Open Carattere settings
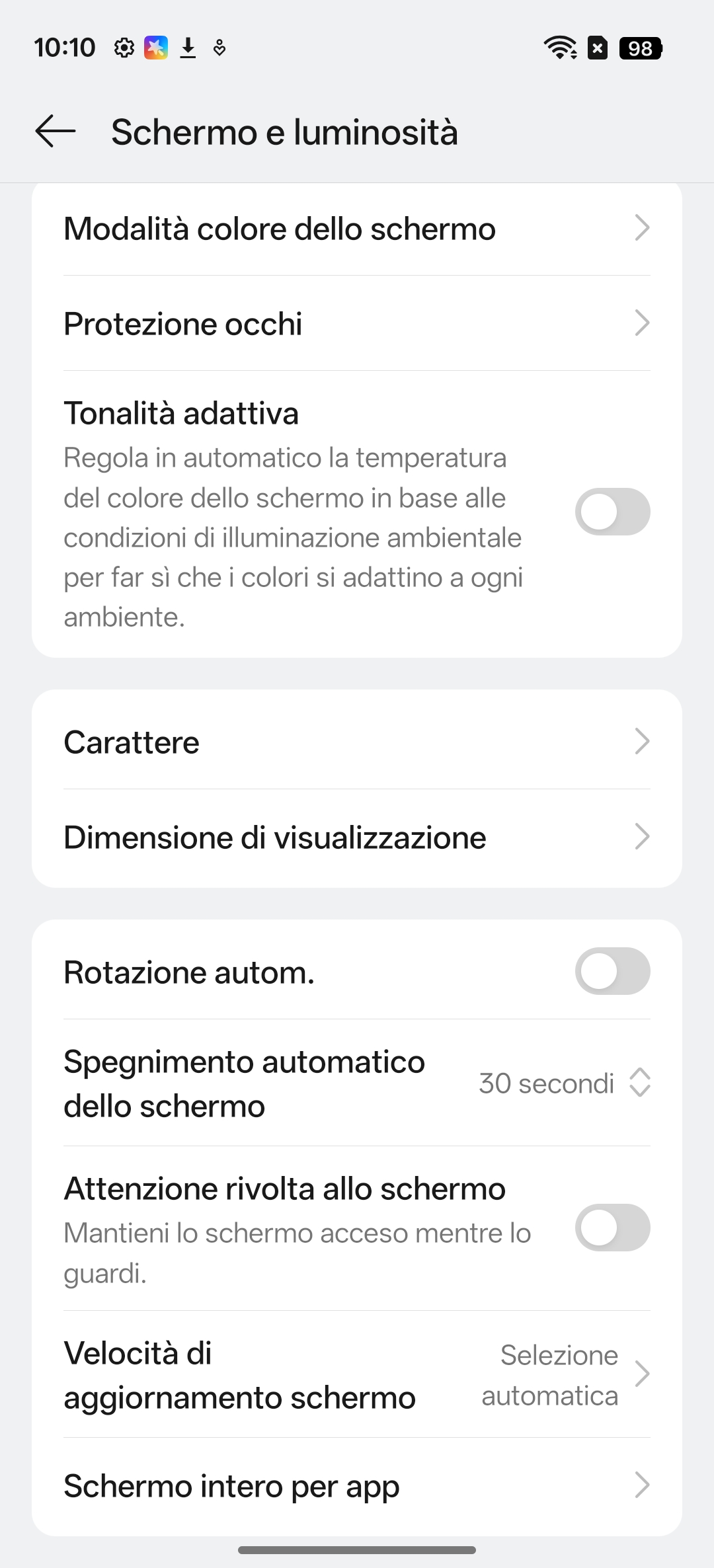The height and width of the screenshot is (1568, 714). (x=357, y=742)
